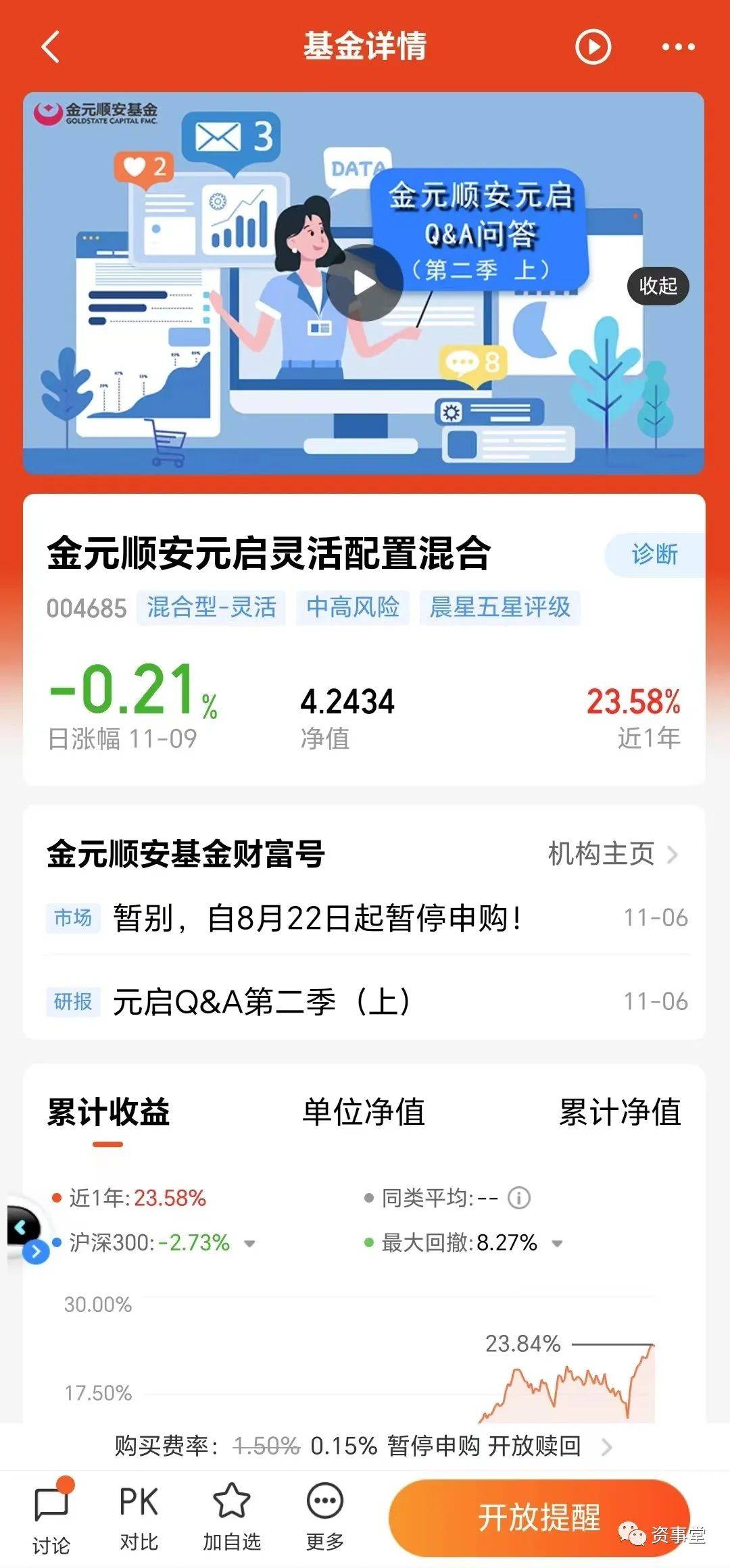Viewport: 730px width, 1568px height.
Task: Compare funds with PK 对比
Action: click(x=139, y=1519)
